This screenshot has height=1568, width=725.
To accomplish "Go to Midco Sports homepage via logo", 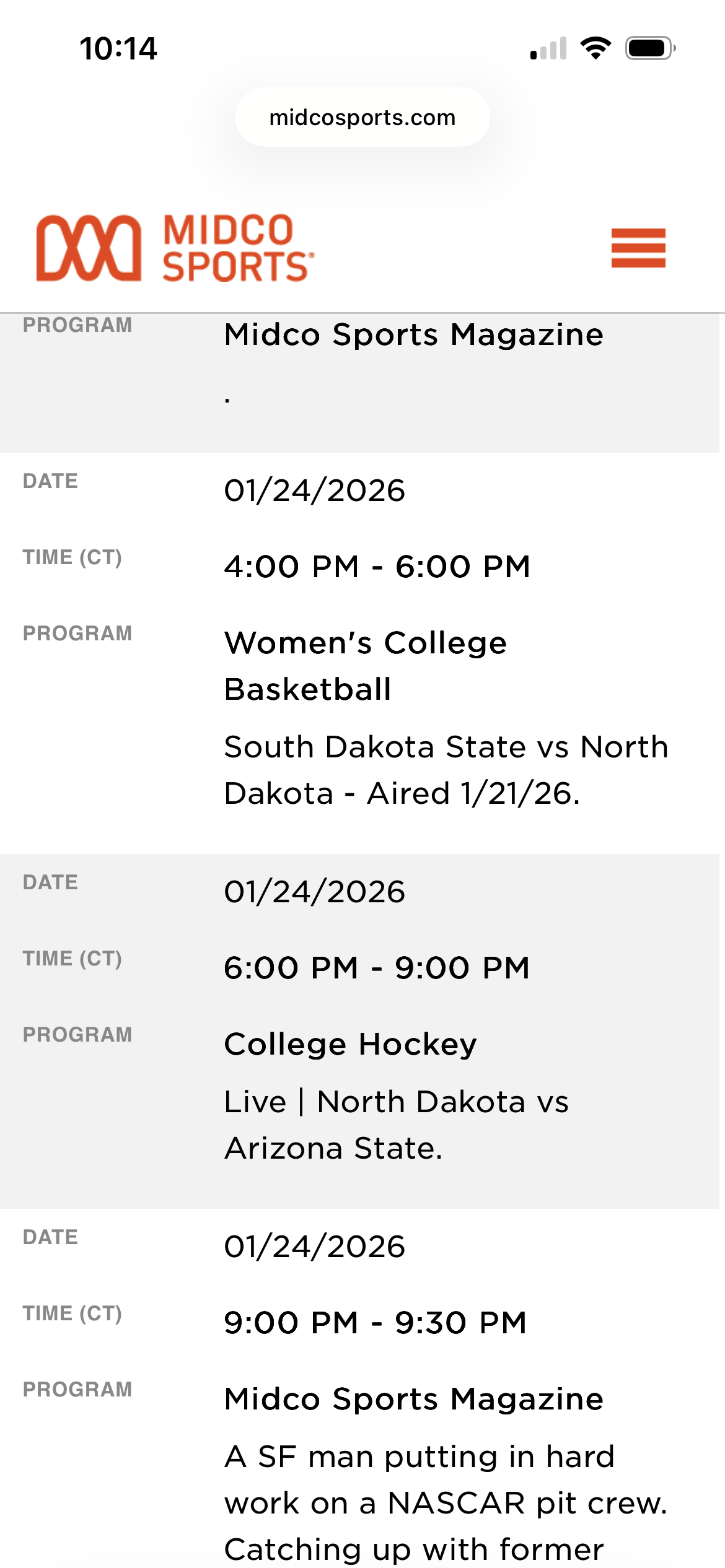I will pyautogui.click(x=175, y=248).
